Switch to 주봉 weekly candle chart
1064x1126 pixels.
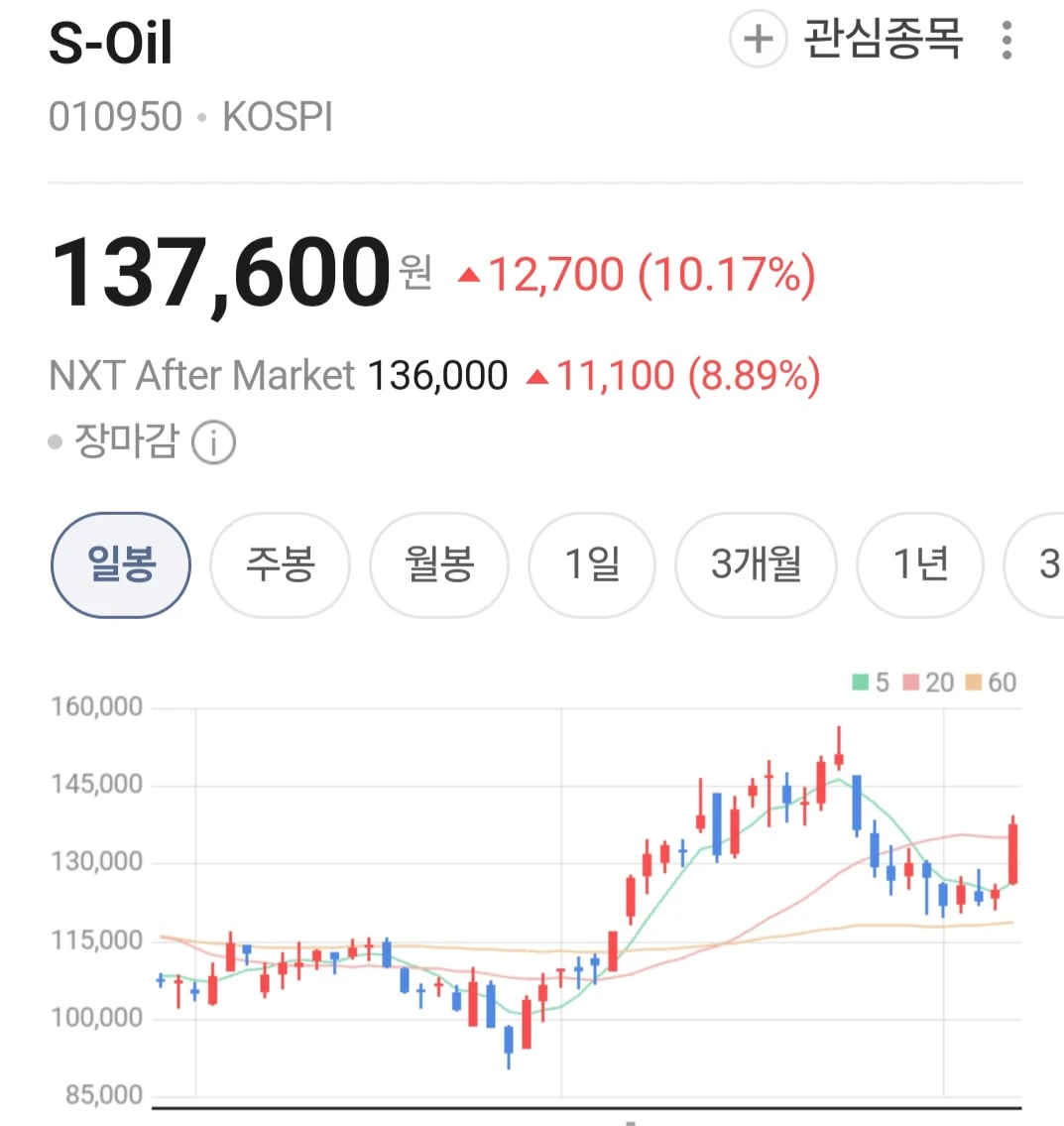pos(280,564)
